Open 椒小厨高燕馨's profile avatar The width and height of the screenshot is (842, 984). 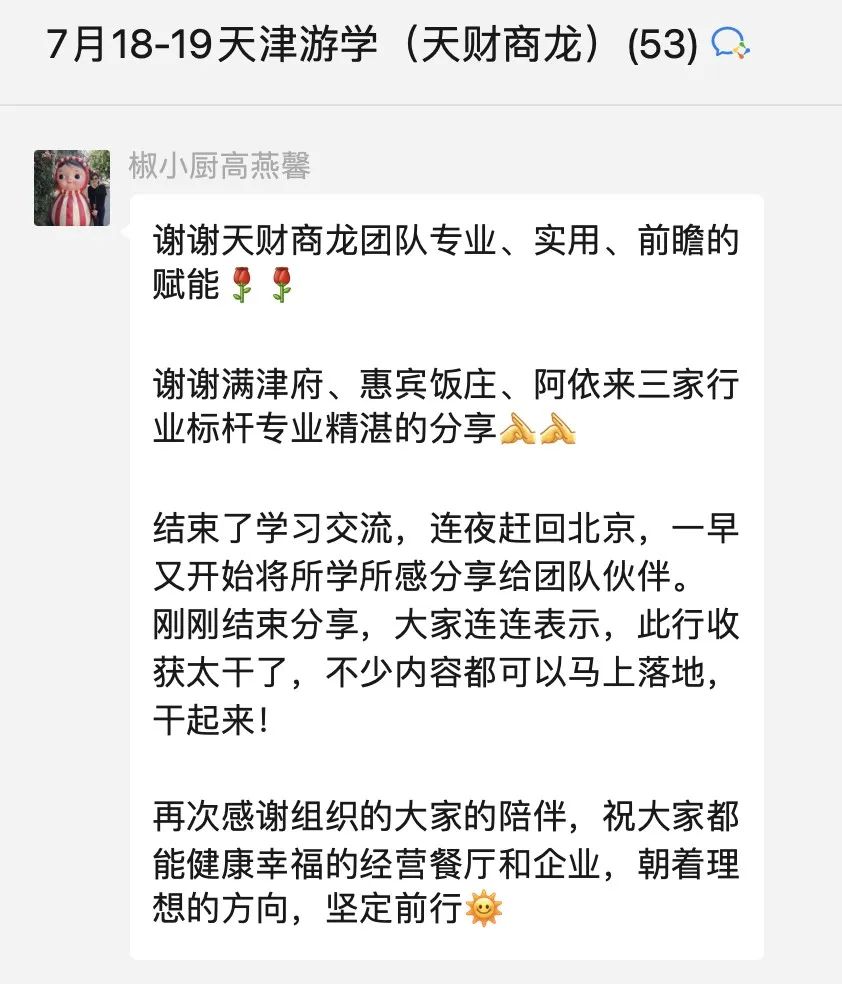(x=72, y=188)
